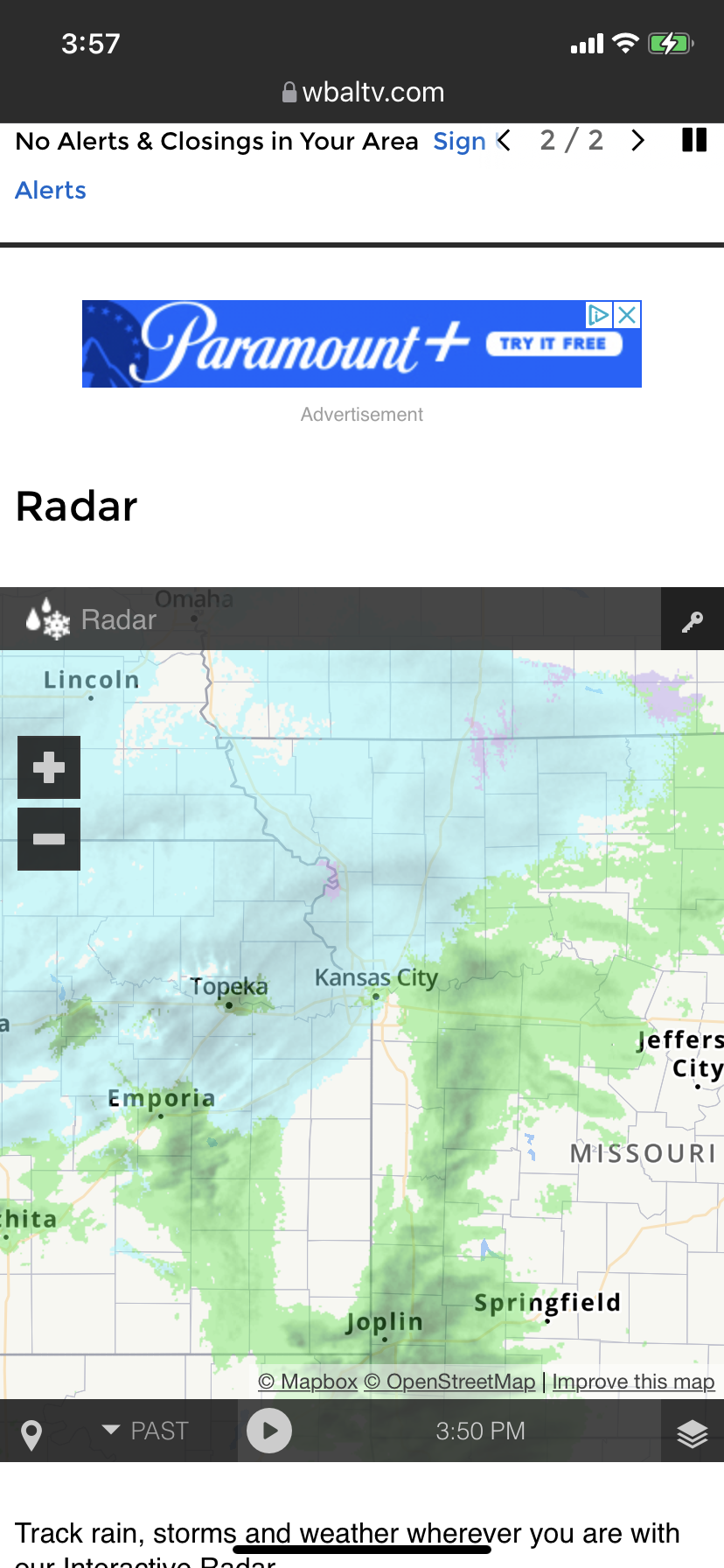Zoom in on the radar map

click(x=49, y=767)
